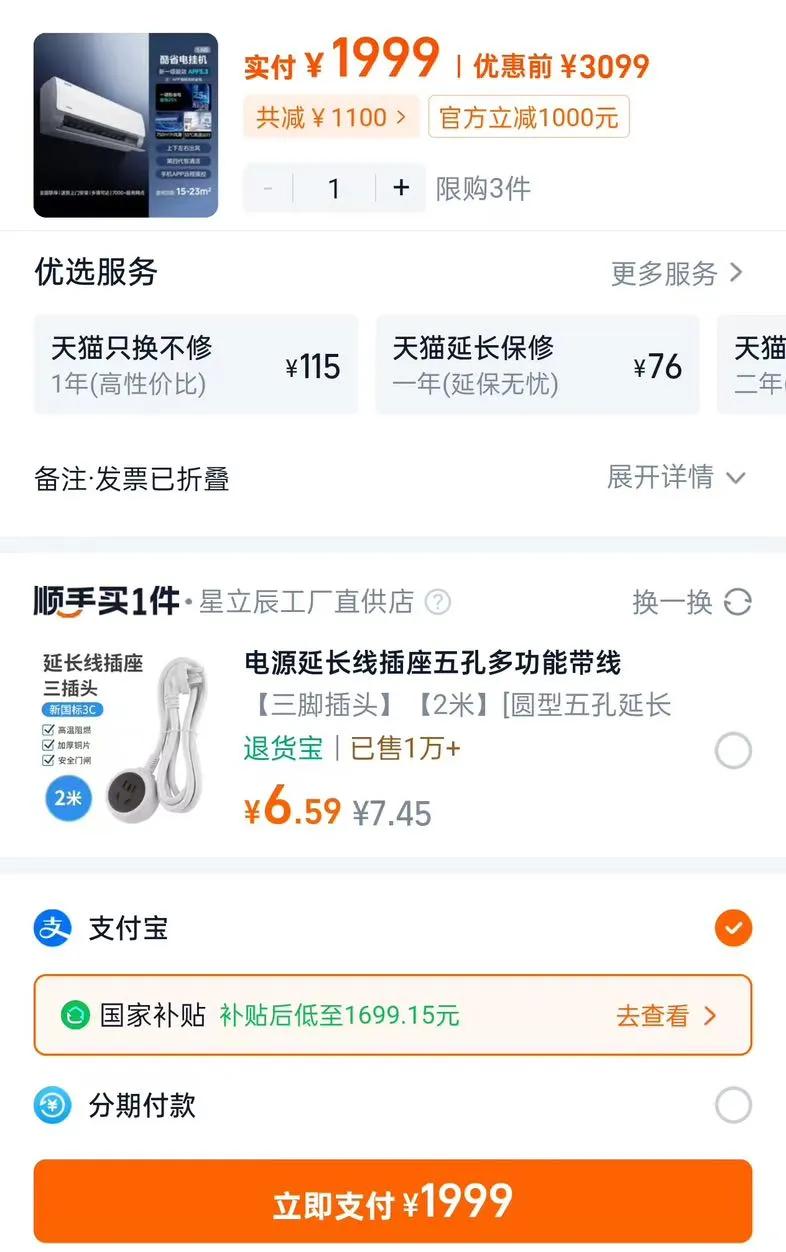
Task: Tap the help icon beside 星立辰工厂直供店
Action: click(438, 602)
